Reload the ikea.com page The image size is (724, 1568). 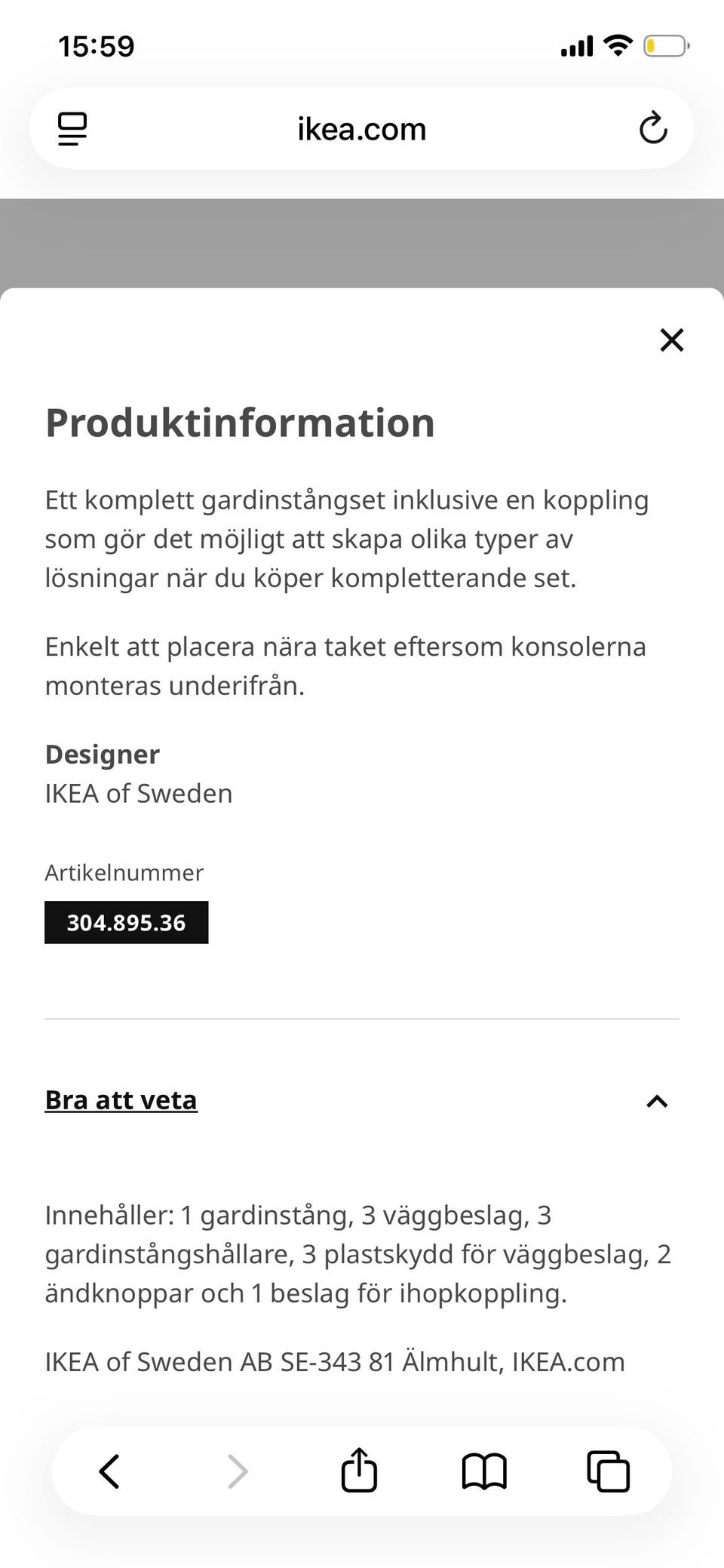click(x=654, y=128)
